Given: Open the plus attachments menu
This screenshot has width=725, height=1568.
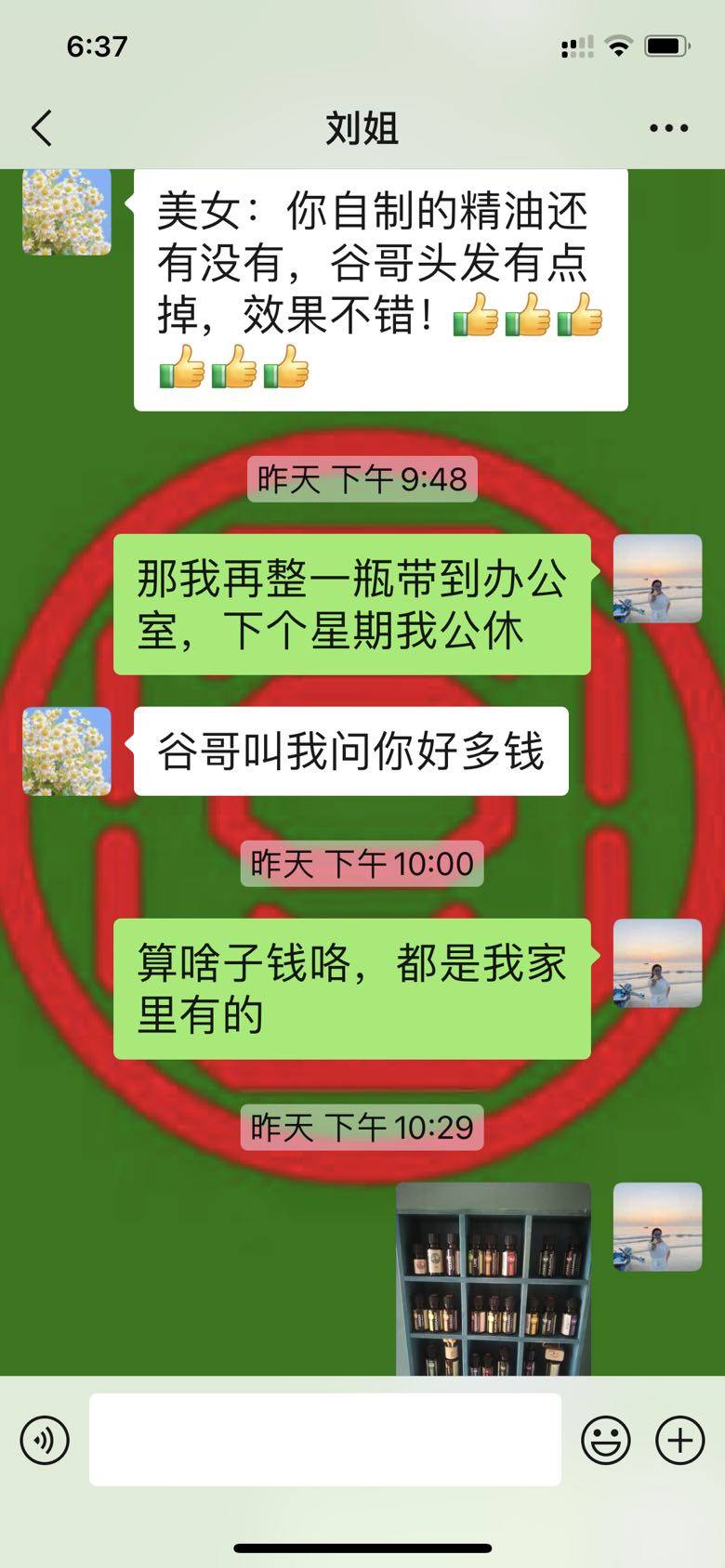Looking at the screenshot, I should (679, 1441).
